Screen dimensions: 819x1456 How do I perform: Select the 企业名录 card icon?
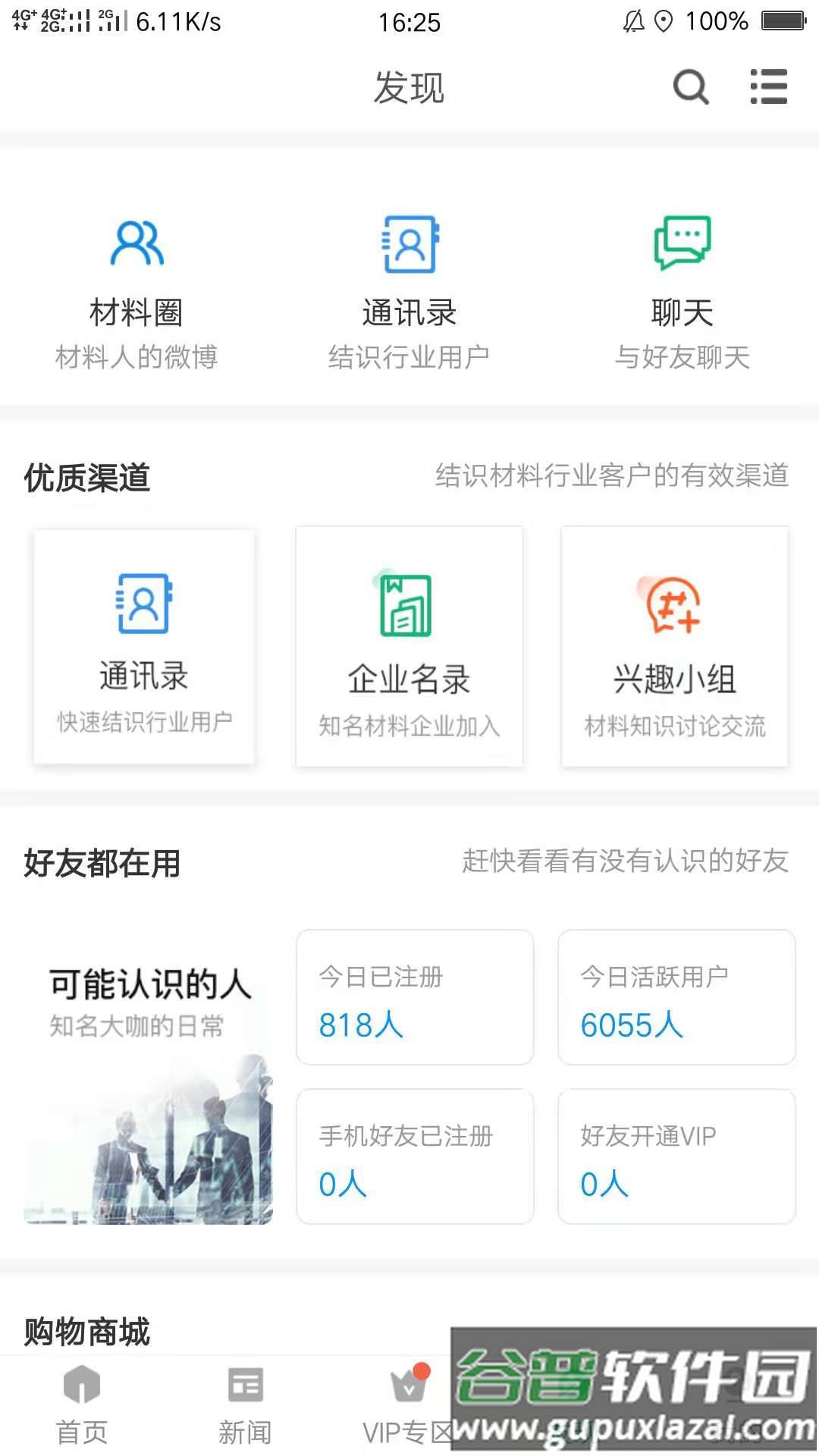coord(409,607)
